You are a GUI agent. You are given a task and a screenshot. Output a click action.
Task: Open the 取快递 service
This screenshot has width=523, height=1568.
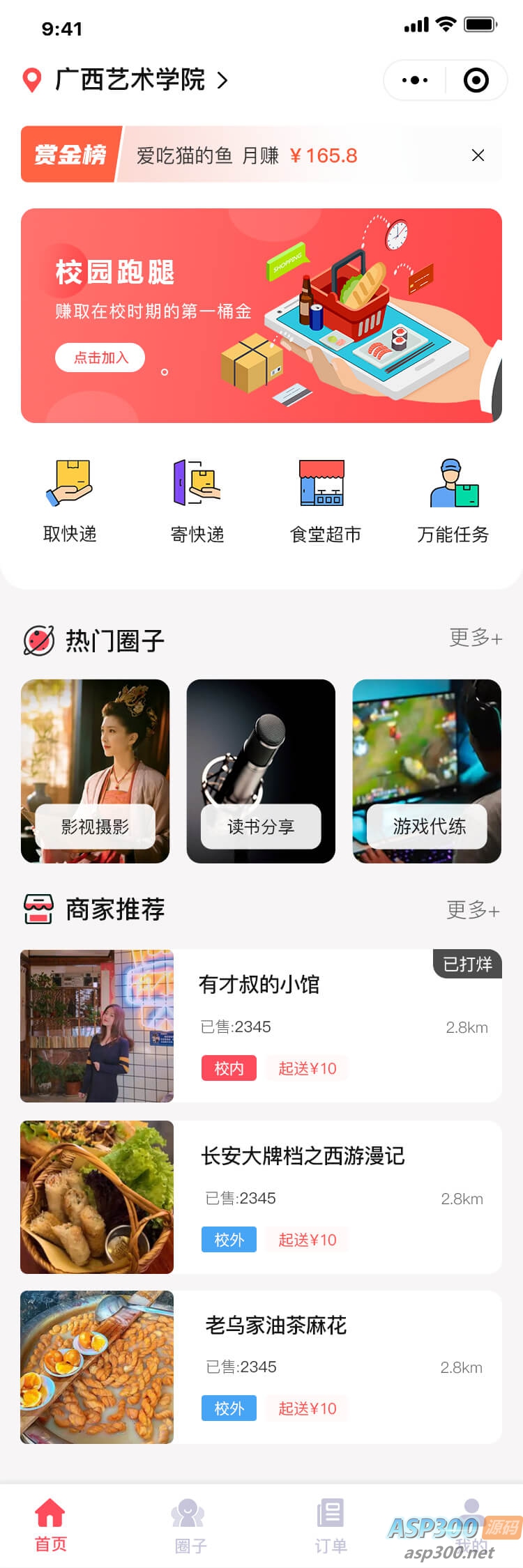pos(70,500)
